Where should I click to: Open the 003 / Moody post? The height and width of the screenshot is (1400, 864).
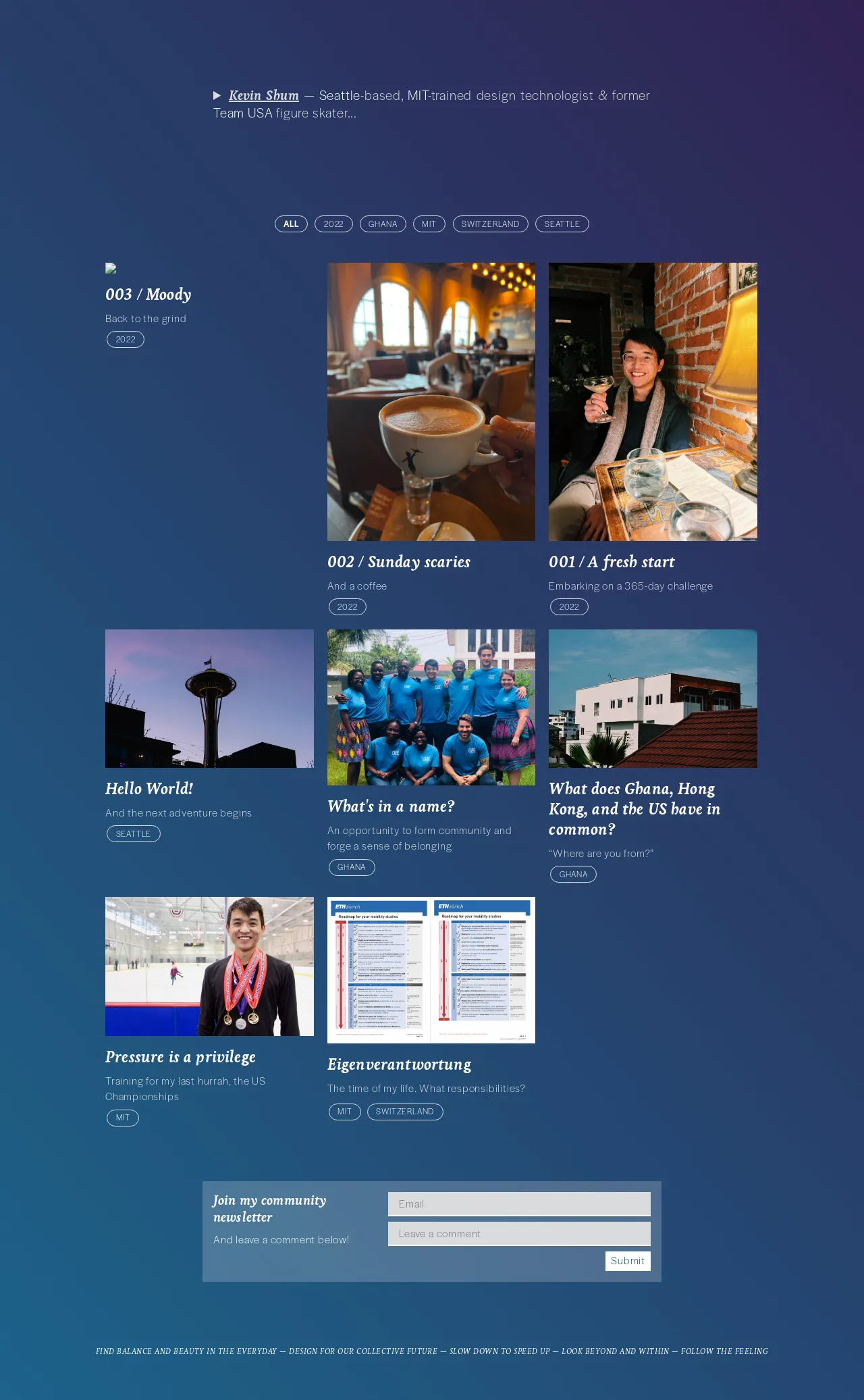tap(148, 294)
